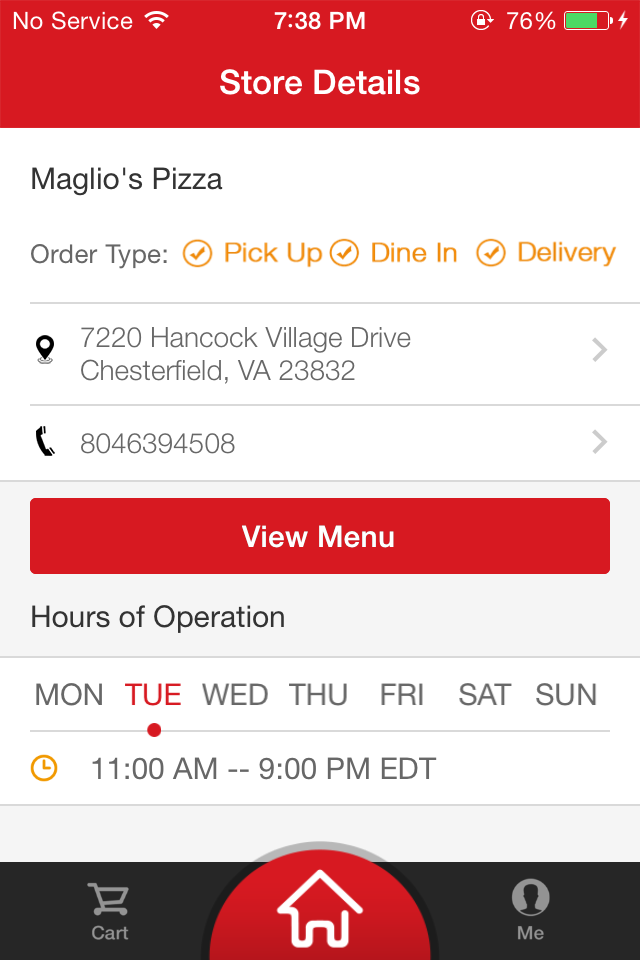Viewport: 640px width, 960px height.
Task: Go to the home screen button
Action: point(320,908)
